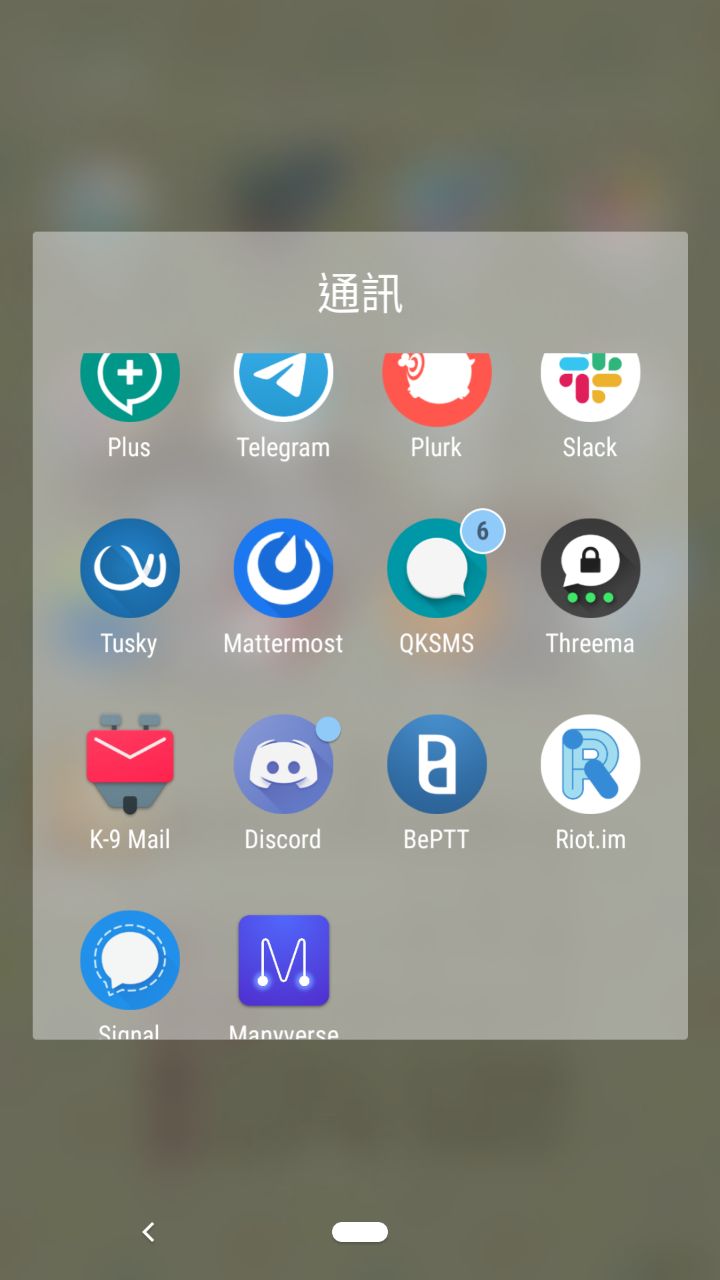
Task: Go to home via the pill button
Action: (x=360, y=1232)
